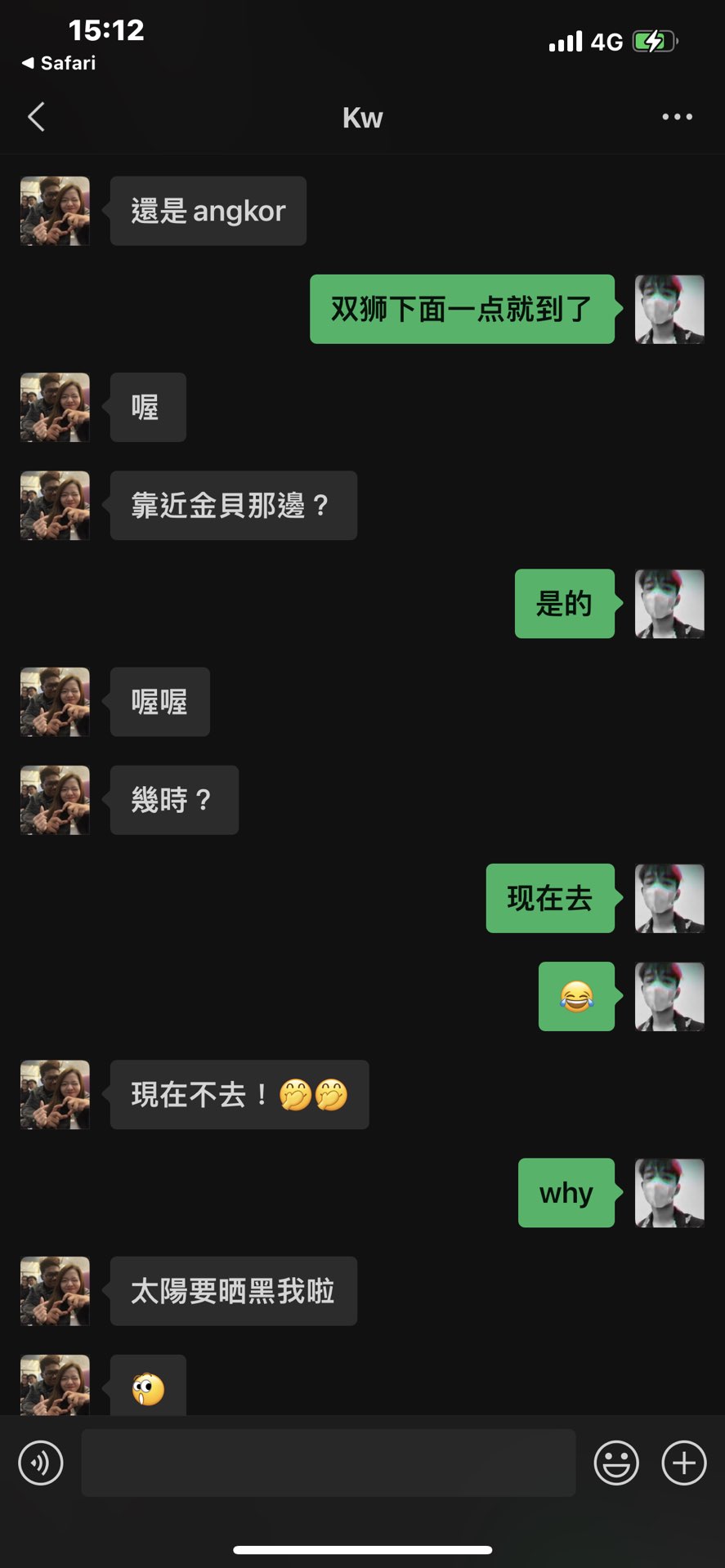The height and width of the screenshot is (1568, 725).
Task: Open Kw's avatar next to 還是 angkor
Action: [55, 211]
